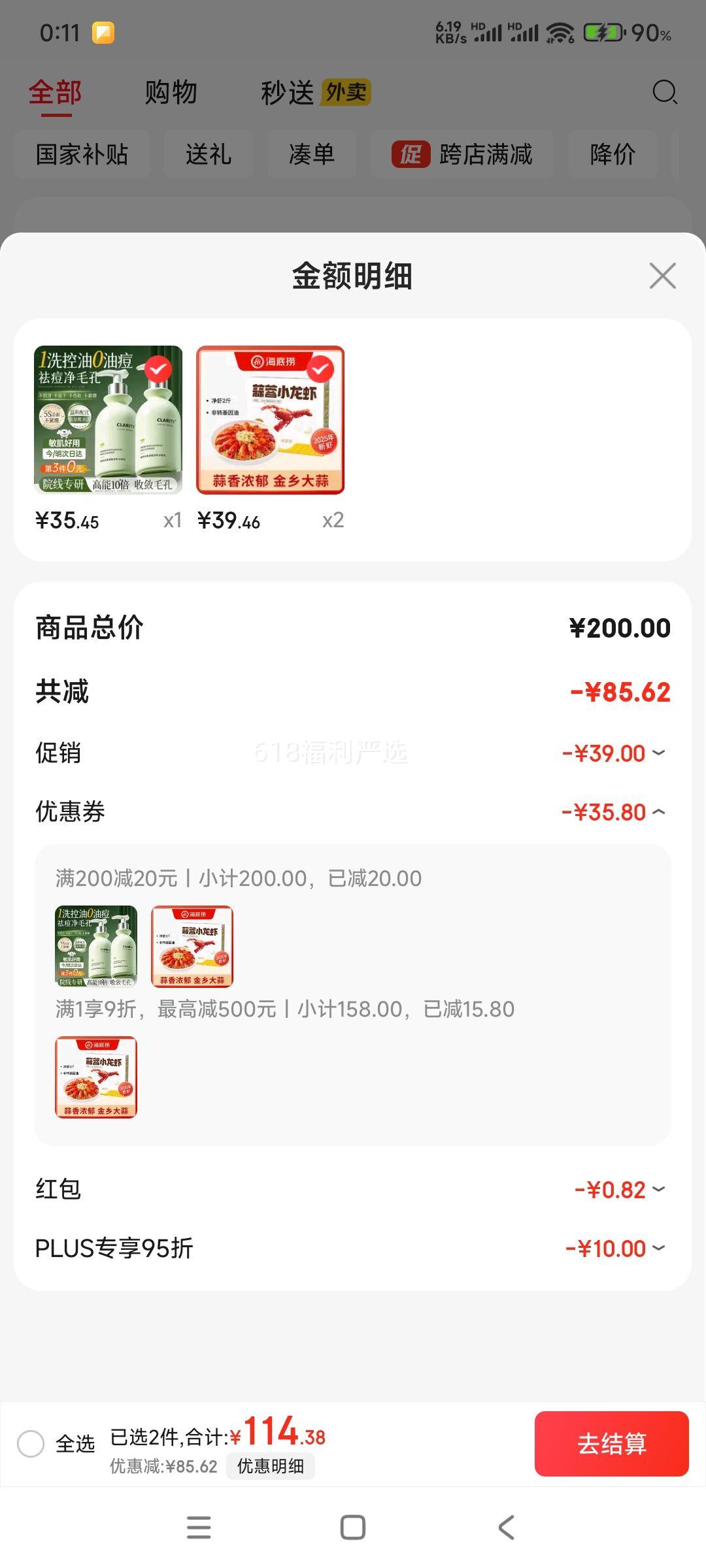Switch to the 秒送 外卖 tab
706x1568 pixels.
click(x=315, y=92)
